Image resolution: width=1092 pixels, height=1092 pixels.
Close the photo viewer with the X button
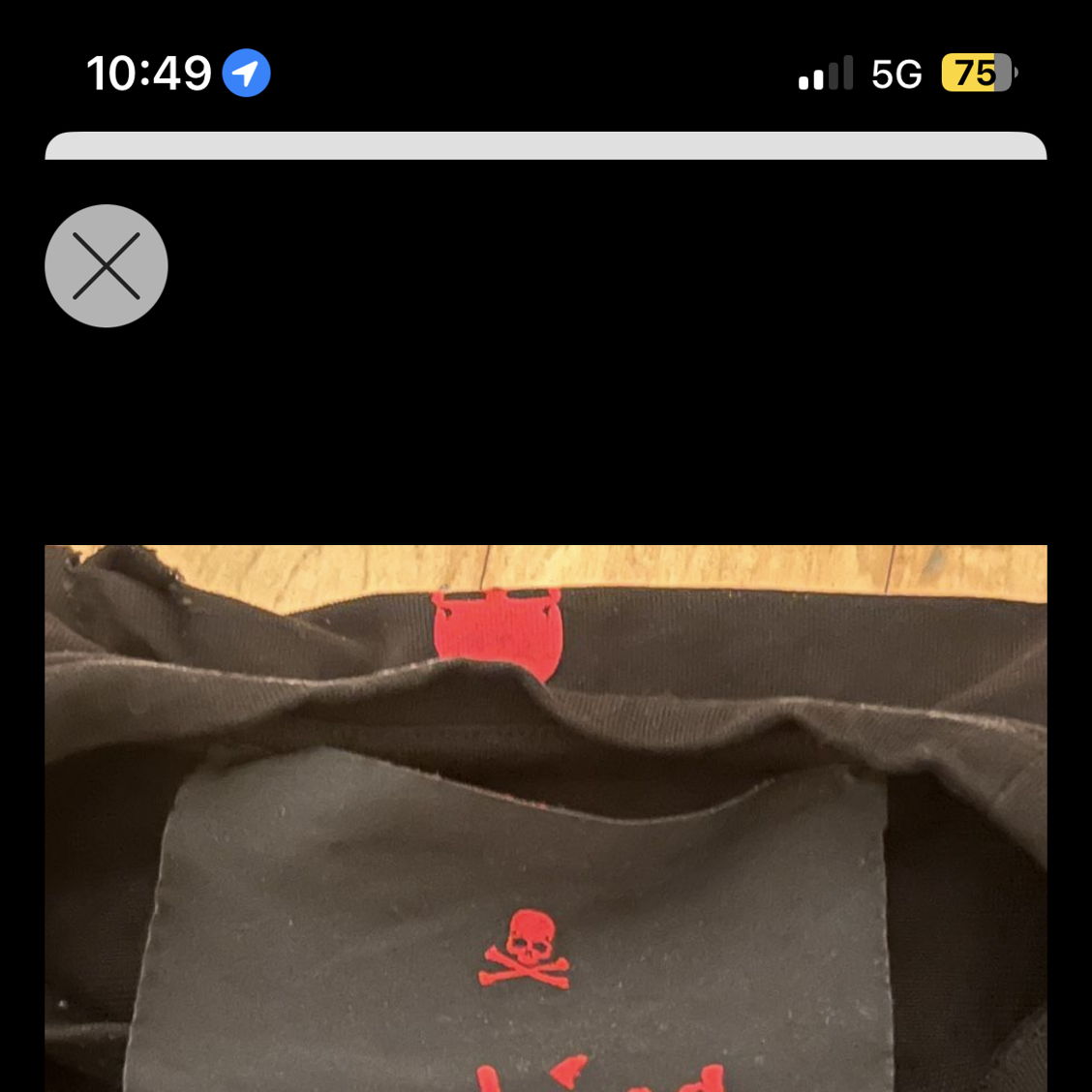tap(106, 265)
